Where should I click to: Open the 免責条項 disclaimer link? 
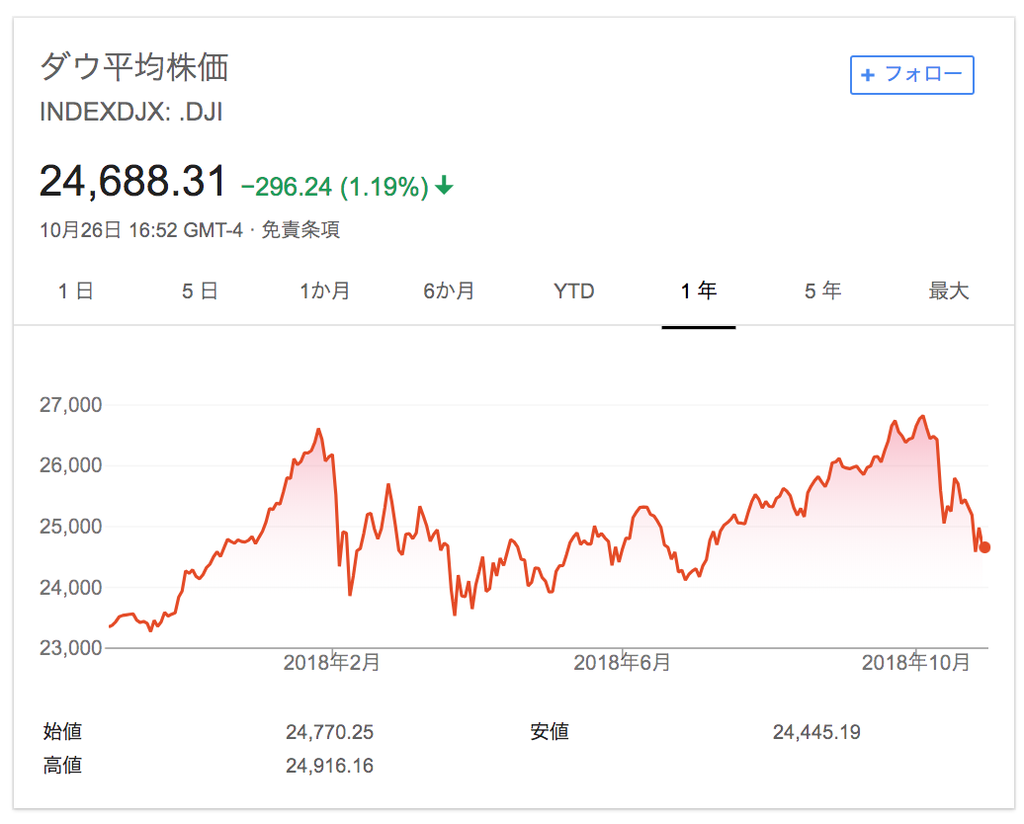pyautogui.click(x=300, y=230)
